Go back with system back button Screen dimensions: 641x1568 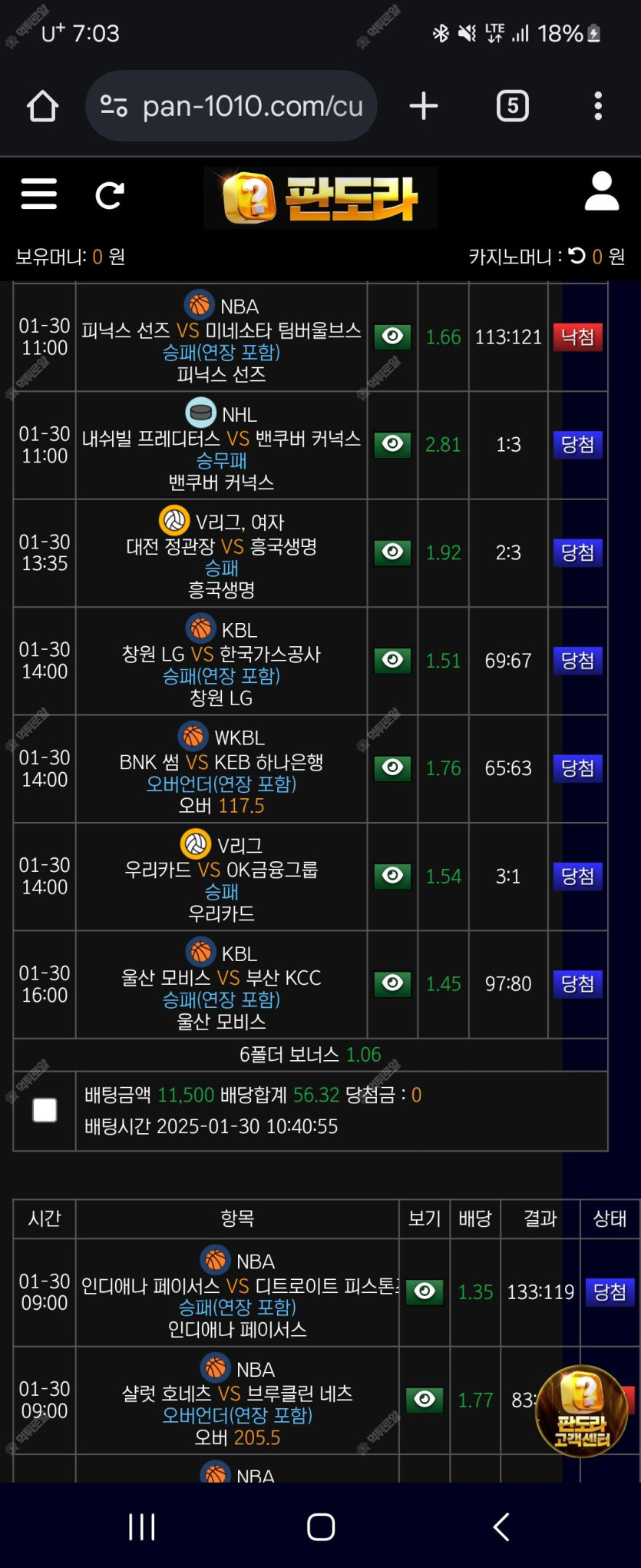tap(501, 1526)
